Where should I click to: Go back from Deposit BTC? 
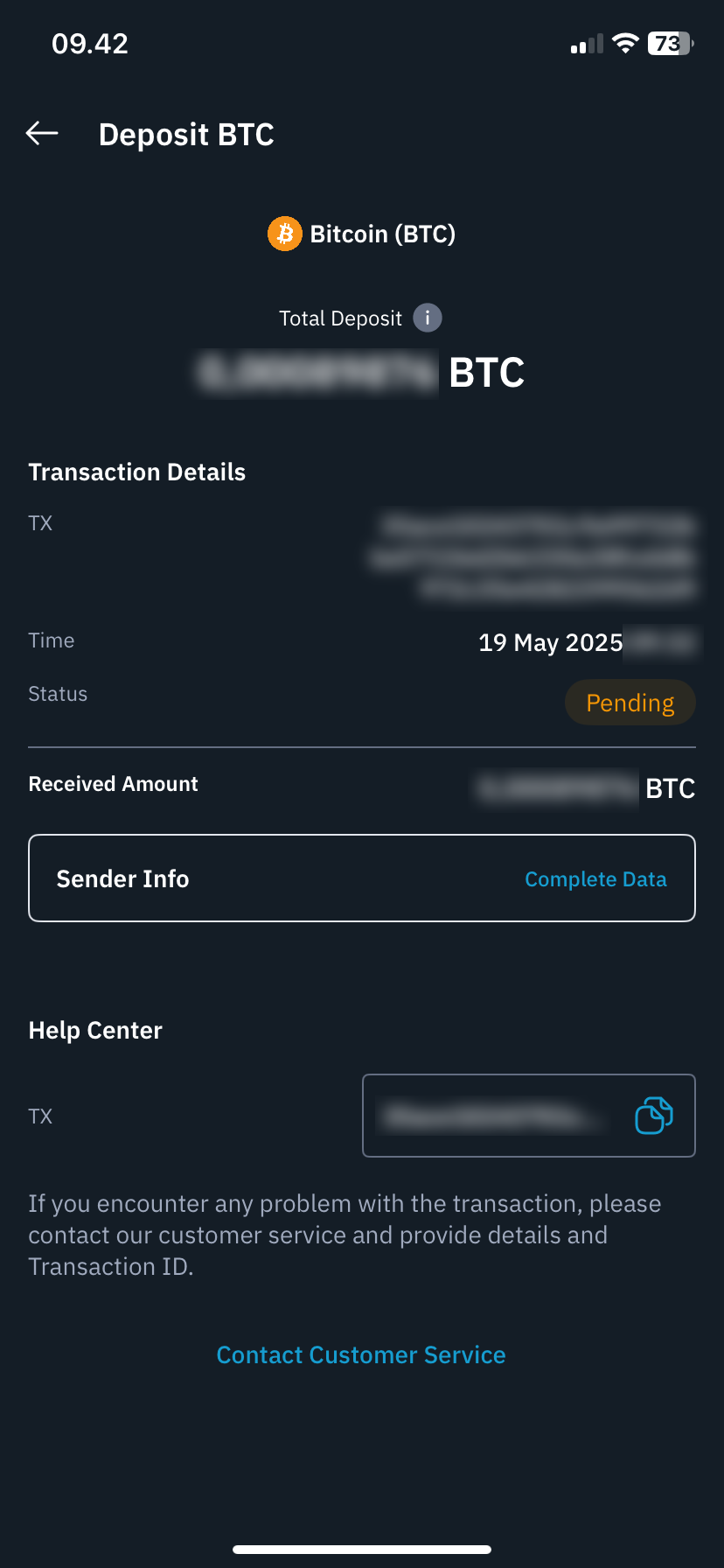tap(42, 133)
